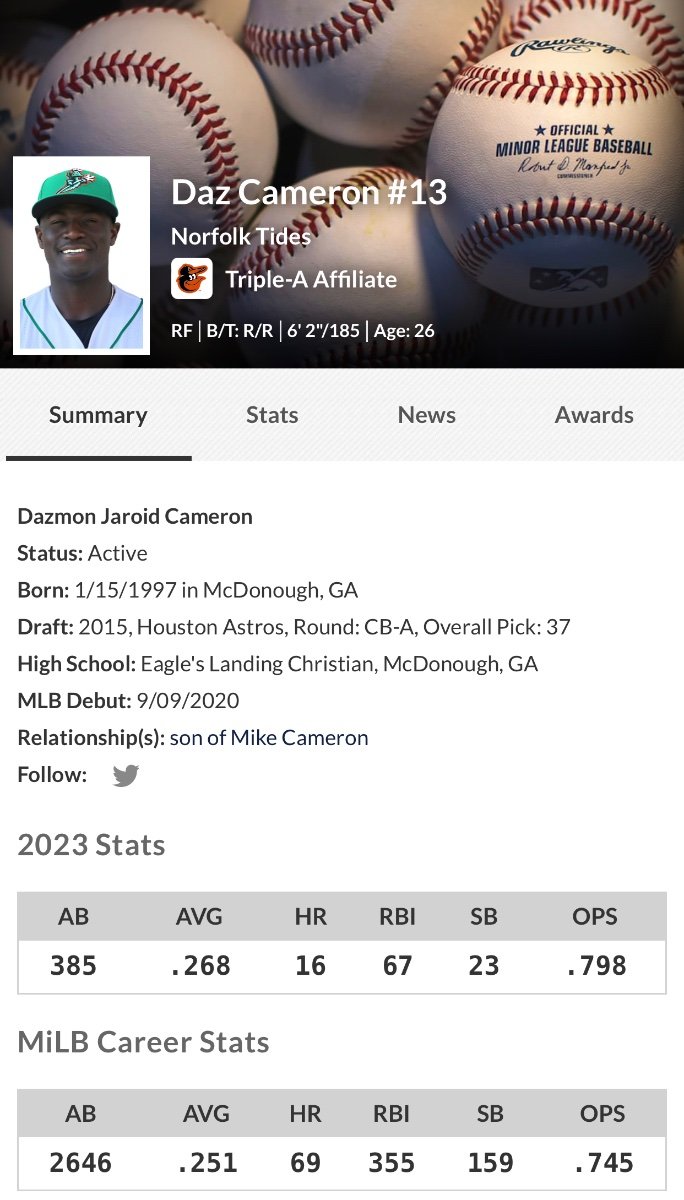This screenshot has height=1200, width=684.
Task: Follow Daz Cameron via Twitter icon
Action: tap(126, 775)
